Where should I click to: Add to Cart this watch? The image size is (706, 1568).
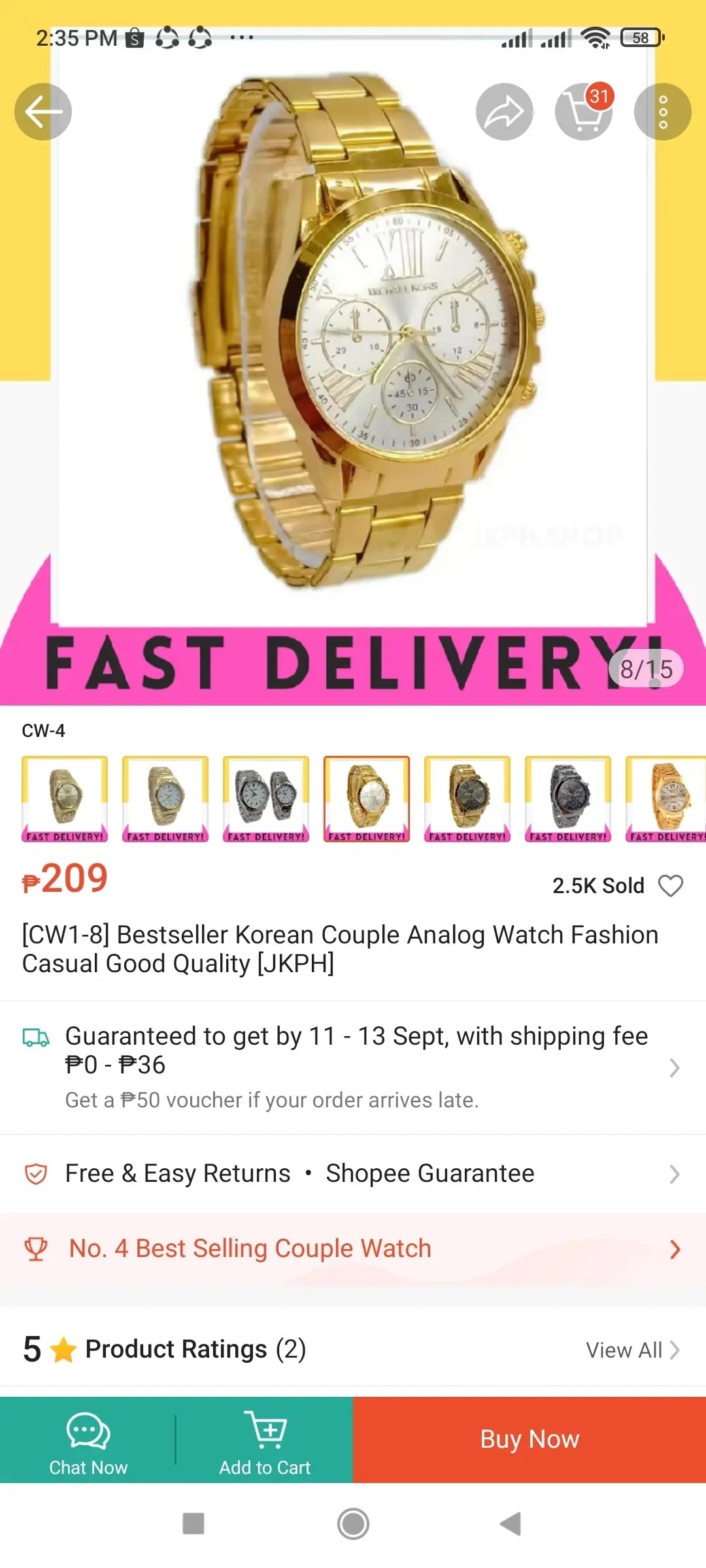point(265,1439)
